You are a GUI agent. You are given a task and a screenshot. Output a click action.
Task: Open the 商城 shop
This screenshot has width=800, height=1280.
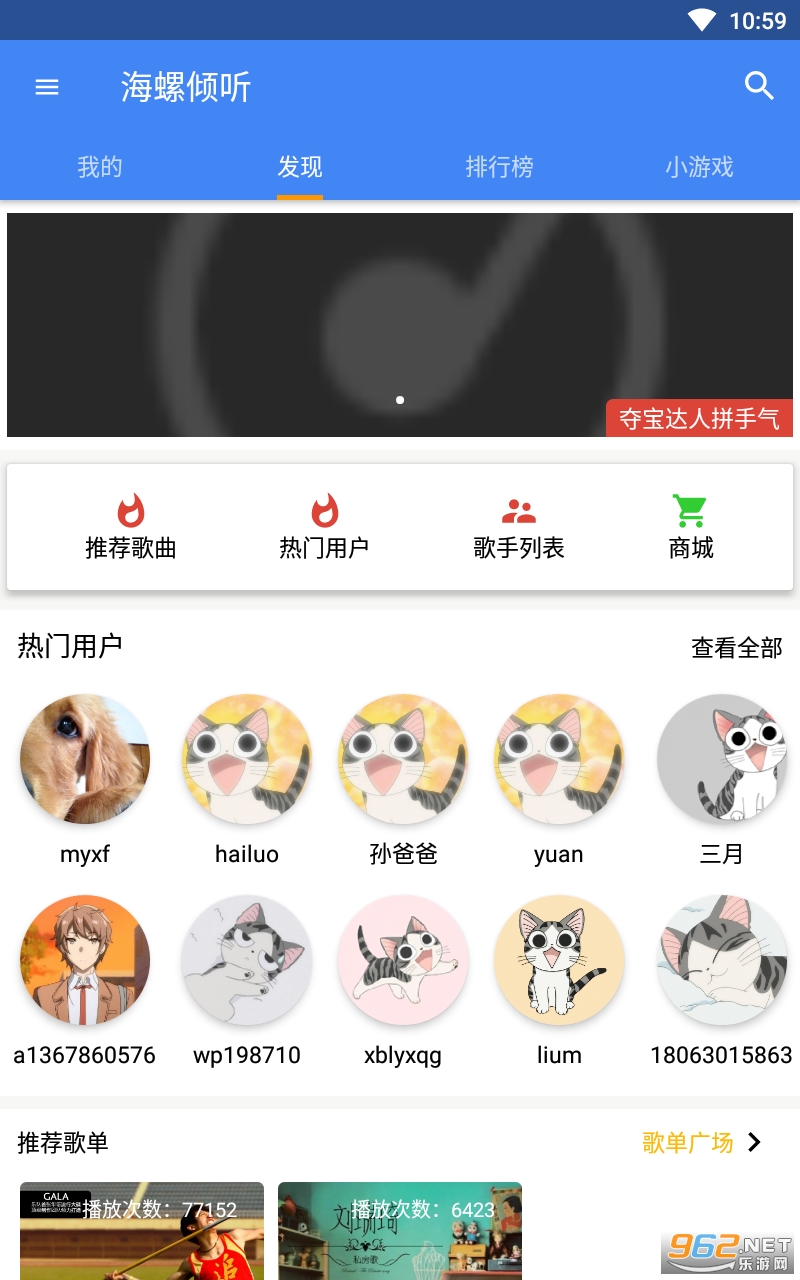(x=691, y=527)
